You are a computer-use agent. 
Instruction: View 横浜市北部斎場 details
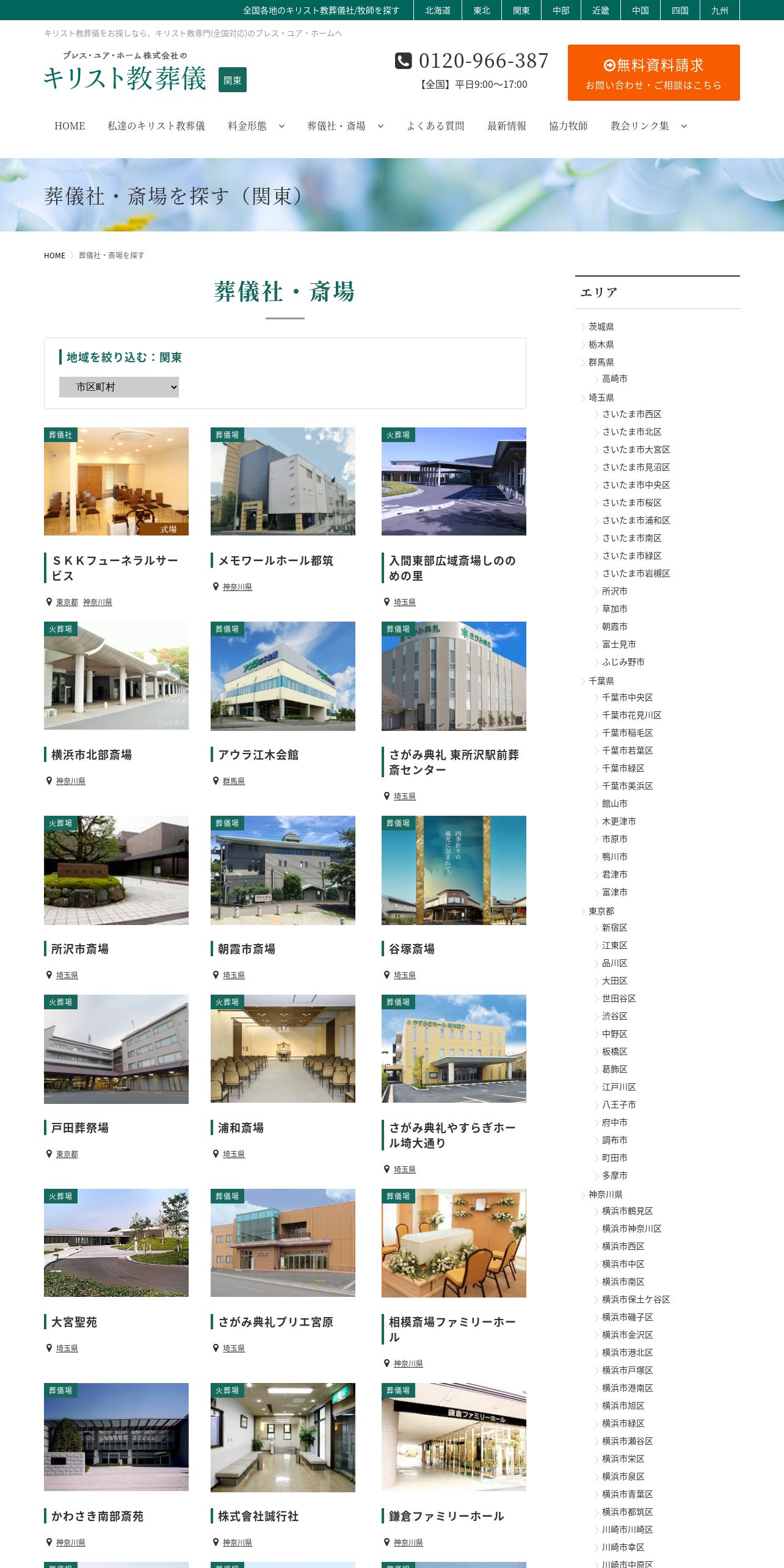click(92, 755)
